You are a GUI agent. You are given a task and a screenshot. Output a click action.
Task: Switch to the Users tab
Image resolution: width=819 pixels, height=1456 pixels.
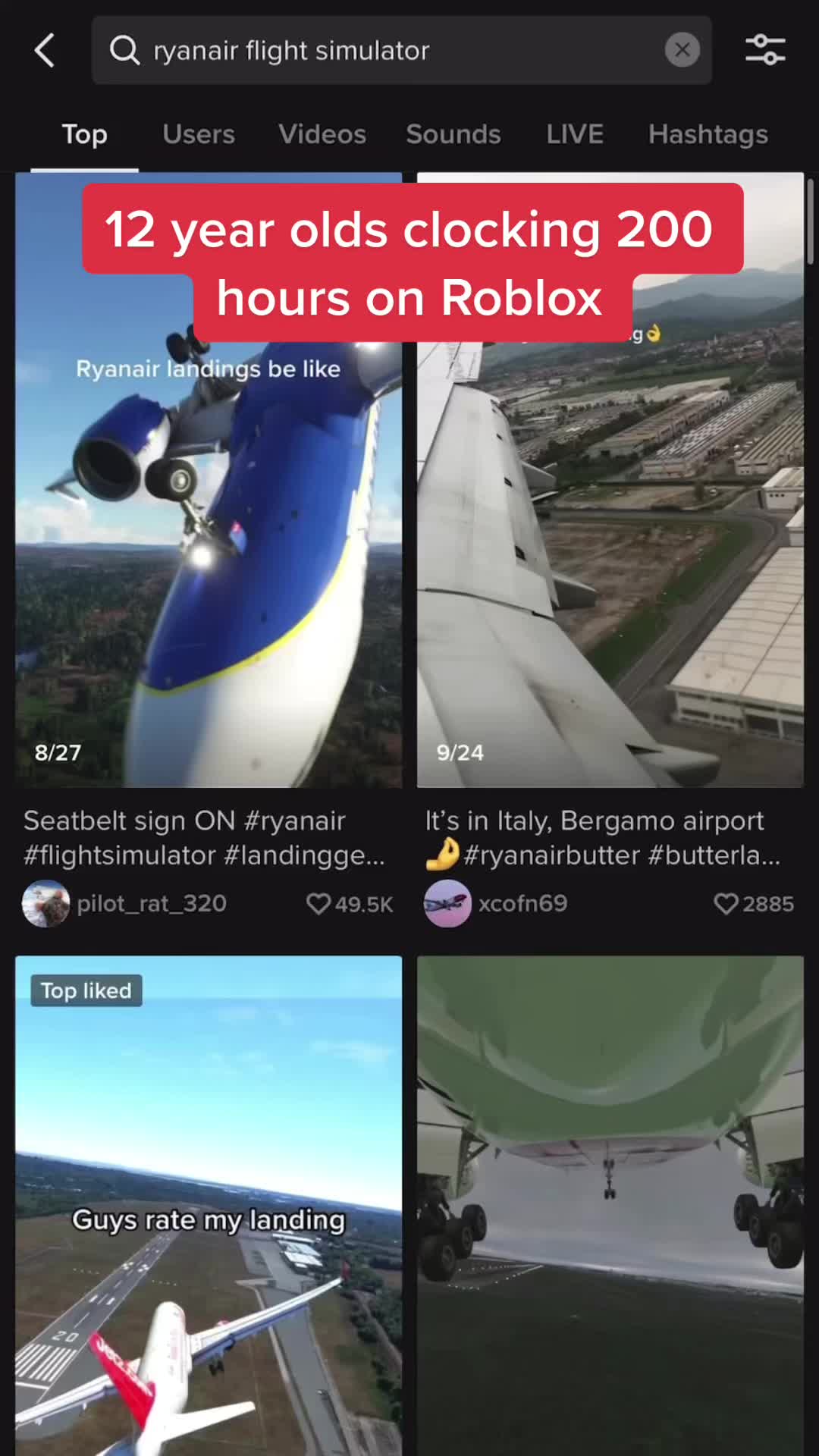(199, 134)
